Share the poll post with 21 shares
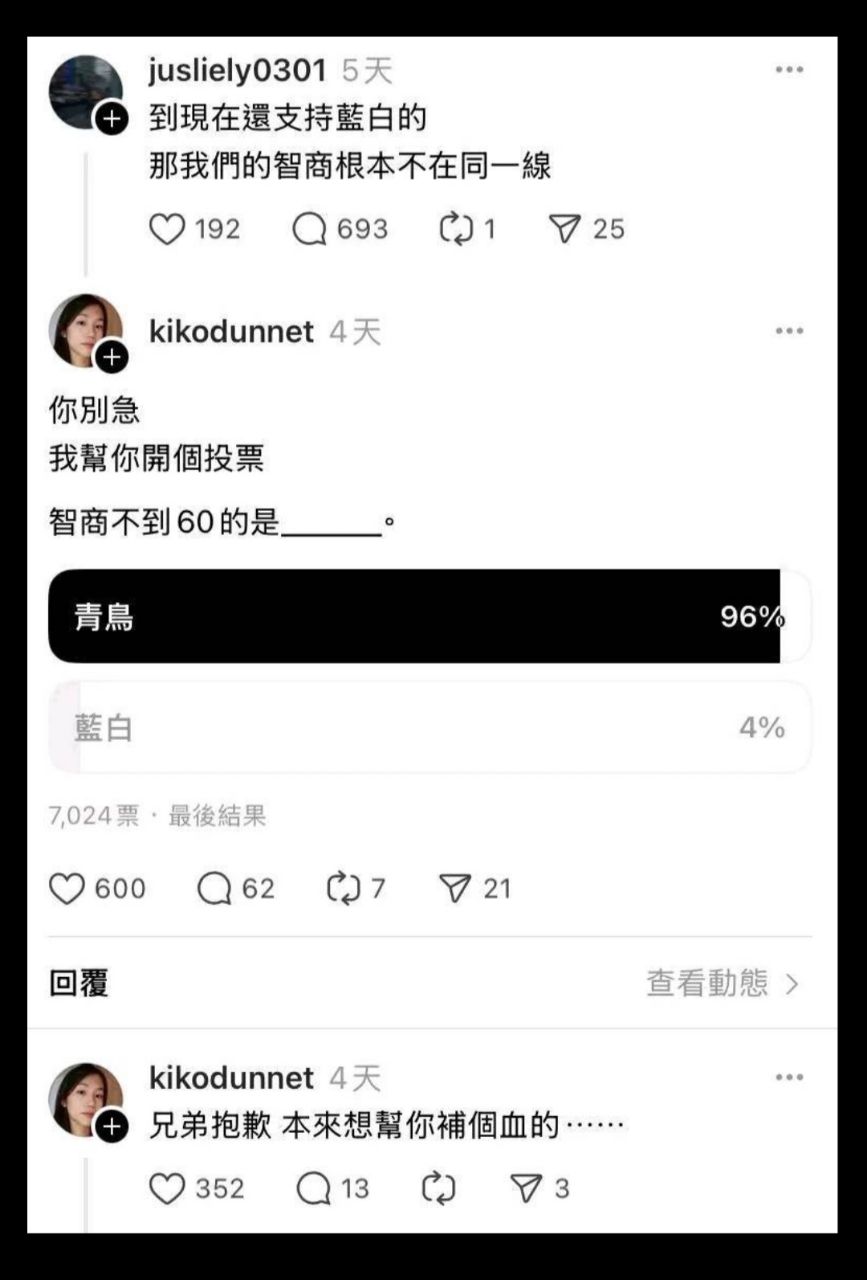The image size is (867, 1280). pos(455,889)
